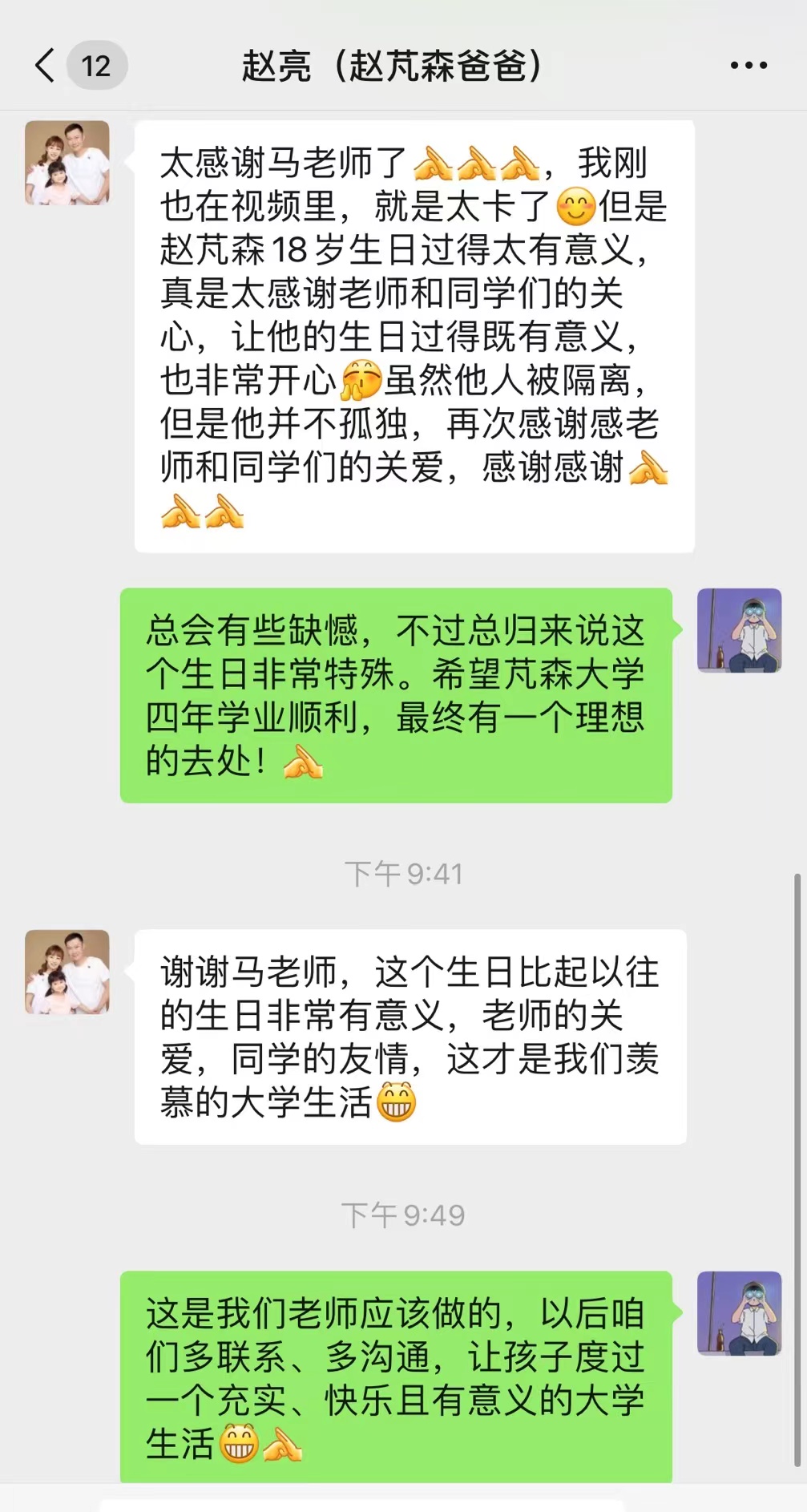The height and width of the screenshot is (1512, 807).
Task: Tap my avatar beside the 总会有些缺憾 message
Action: 739,630
